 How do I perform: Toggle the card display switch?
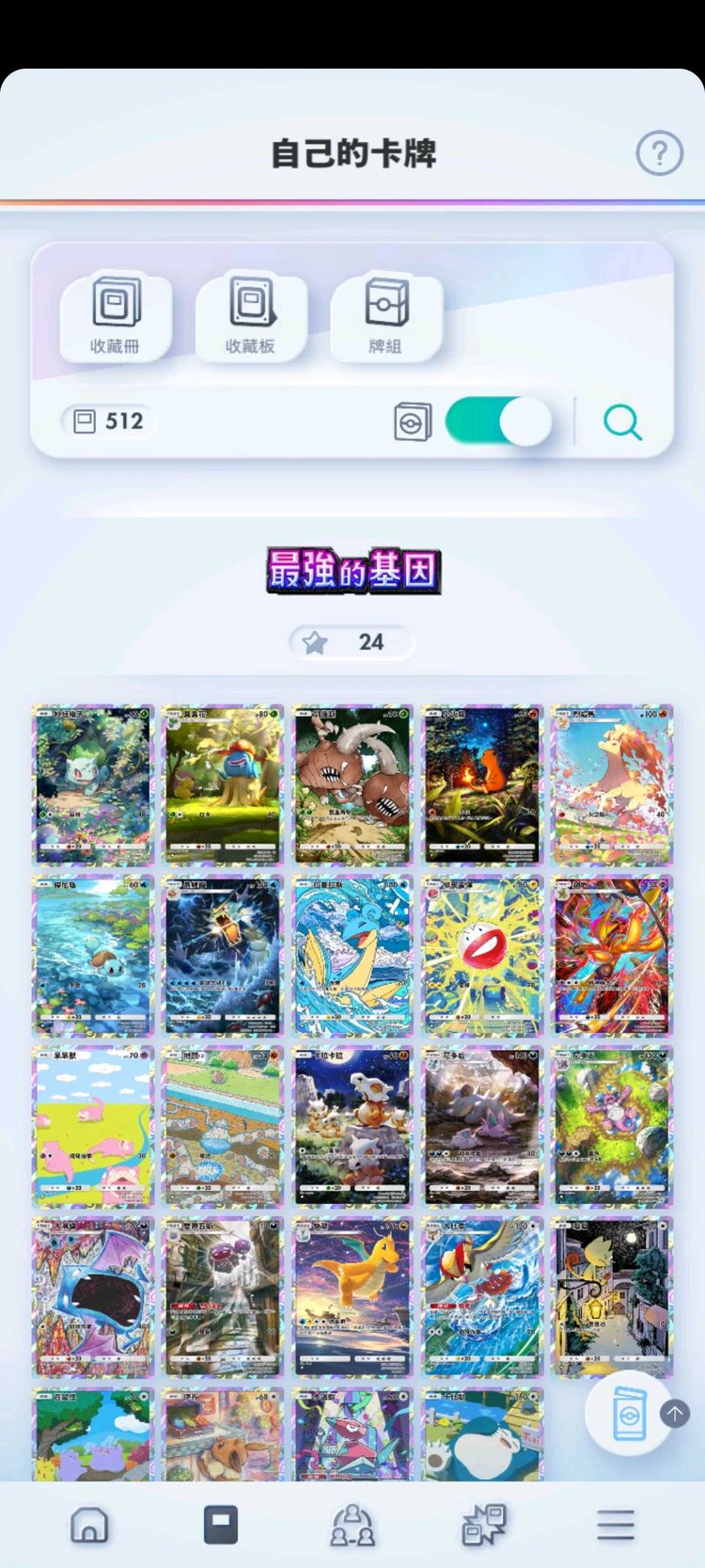[x=497, y=421]
